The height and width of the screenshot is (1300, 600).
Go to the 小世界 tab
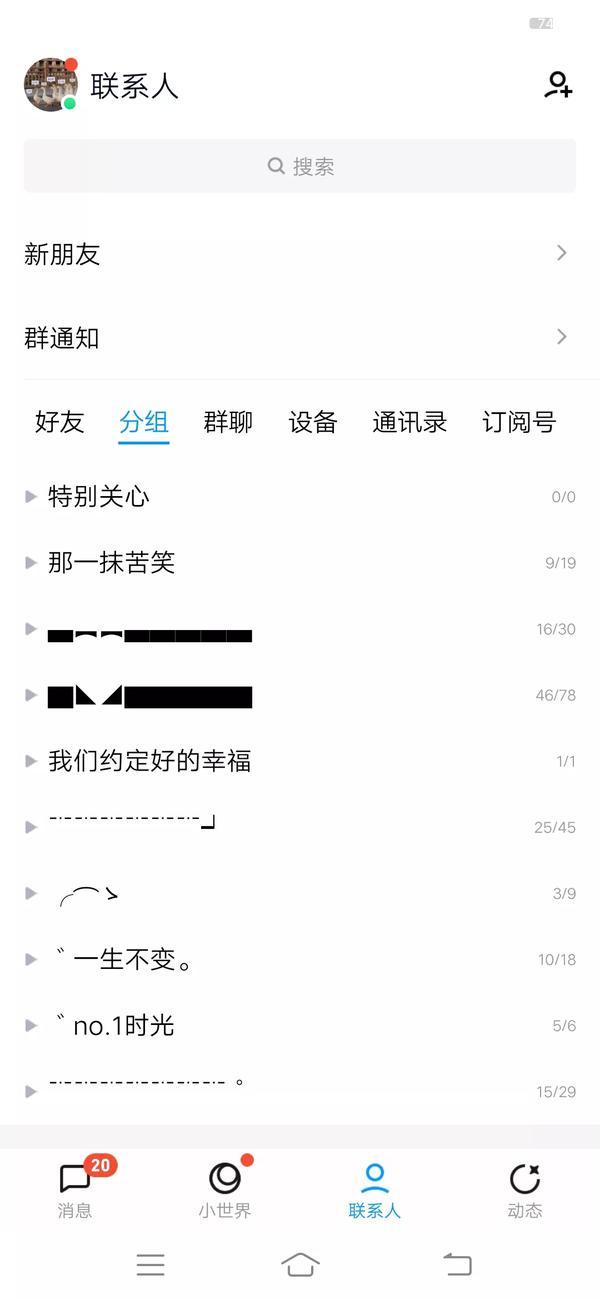tap(225, 1188)
